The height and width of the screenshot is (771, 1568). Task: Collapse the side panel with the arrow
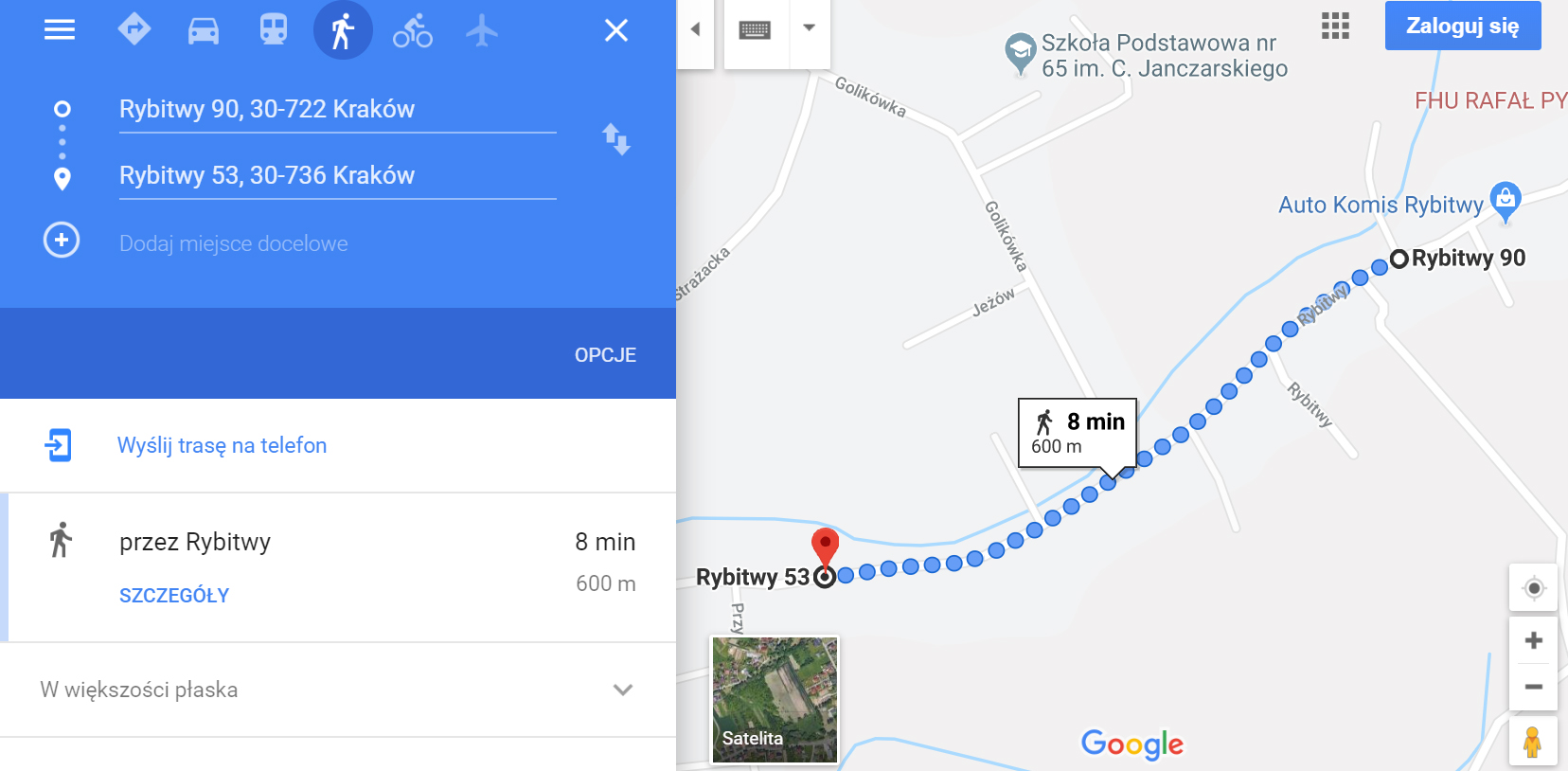click(x=695, y=30)
